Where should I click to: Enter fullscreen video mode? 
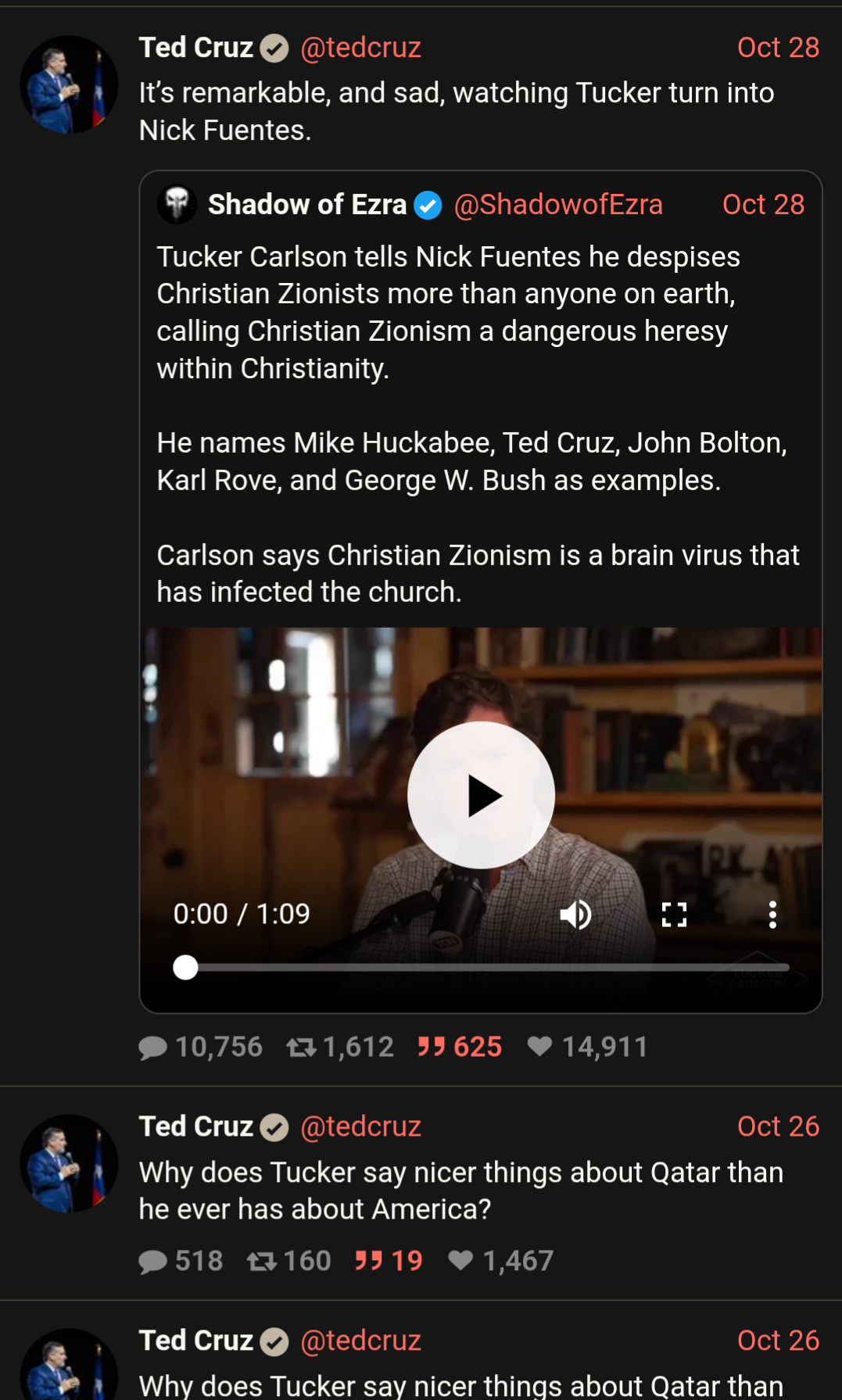coord(674,914)
